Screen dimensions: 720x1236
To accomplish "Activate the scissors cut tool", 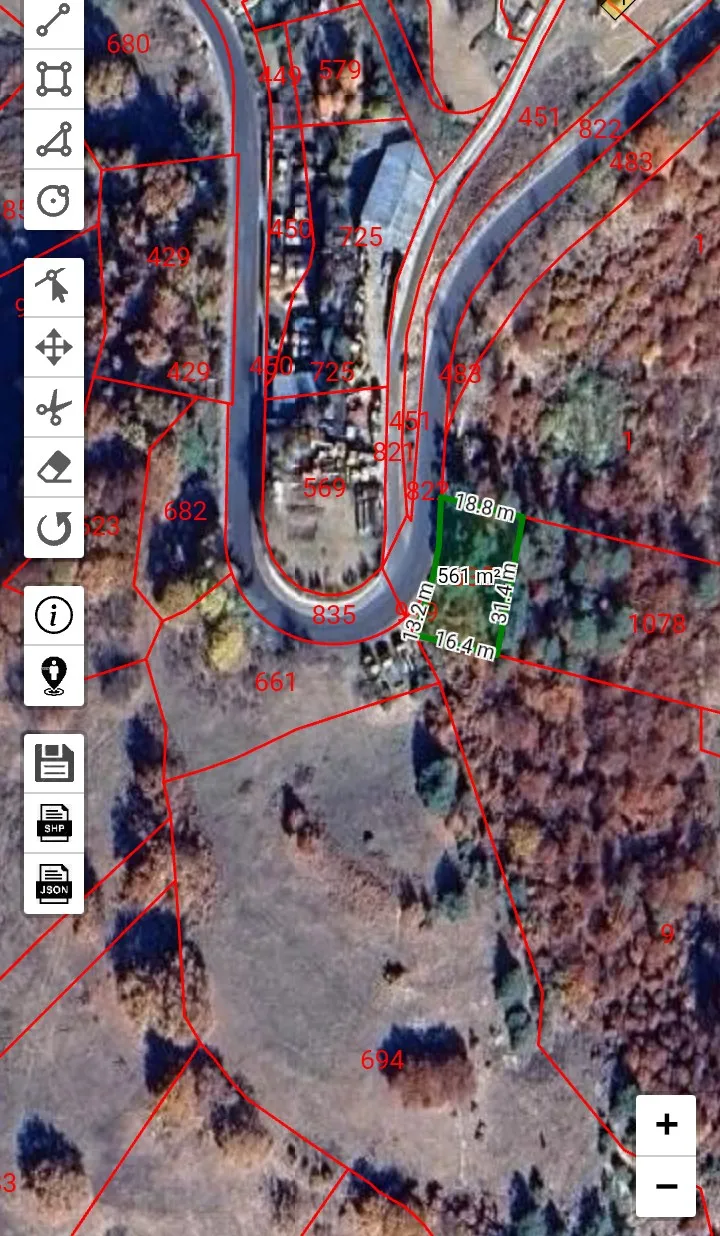I will click(54, 408).
